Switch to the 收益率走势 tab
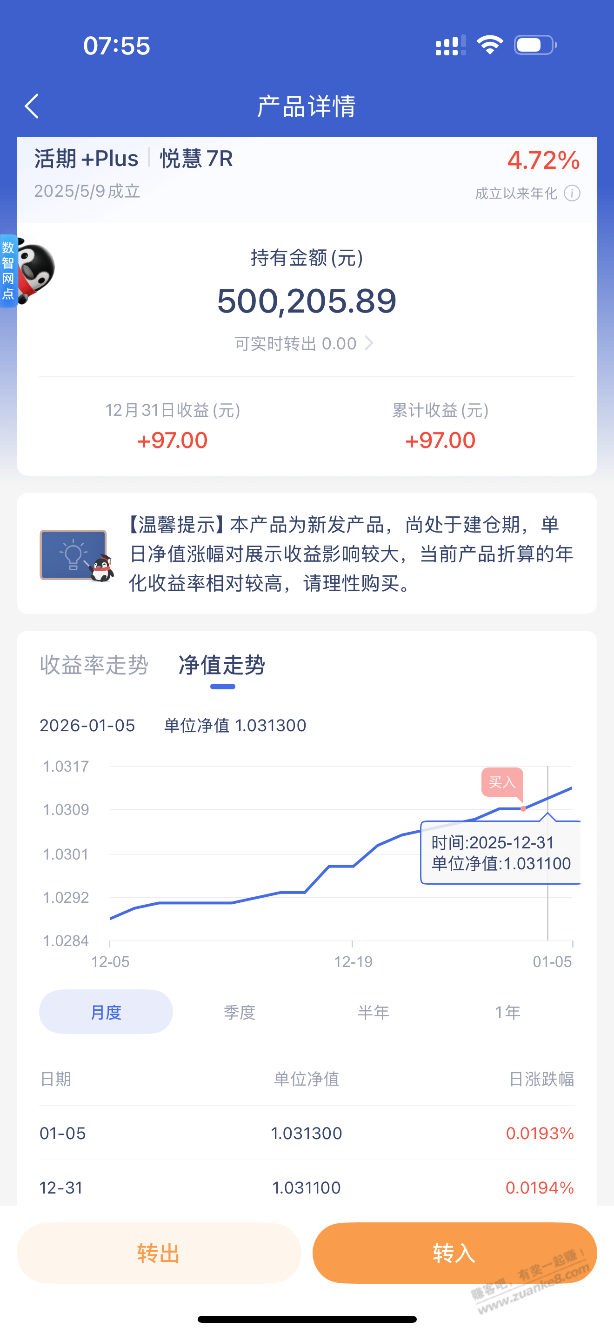614x1334 pixels. click(94, 666)
